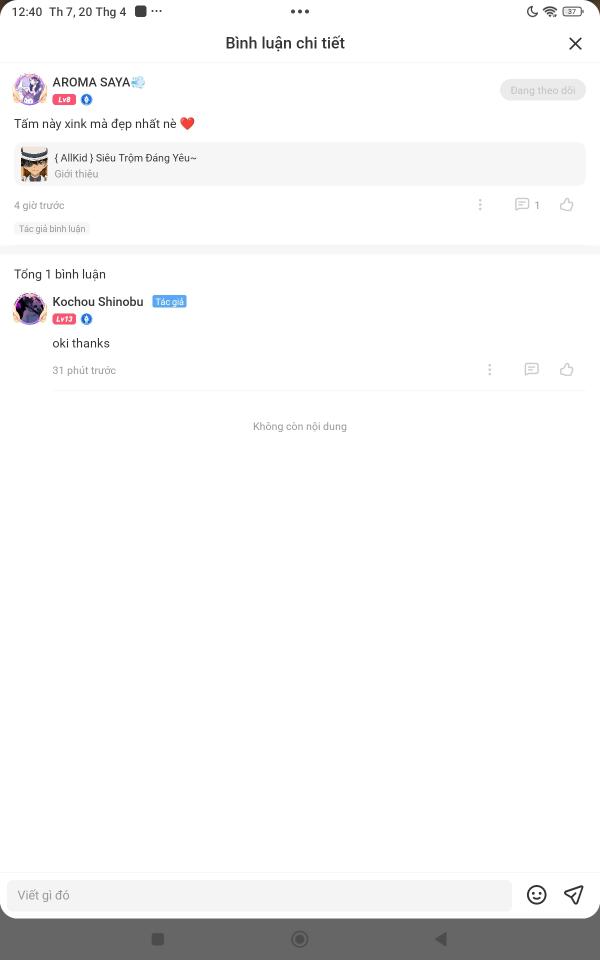
Task: Send the comment with the paper plane
Action: tap(573, 894)
